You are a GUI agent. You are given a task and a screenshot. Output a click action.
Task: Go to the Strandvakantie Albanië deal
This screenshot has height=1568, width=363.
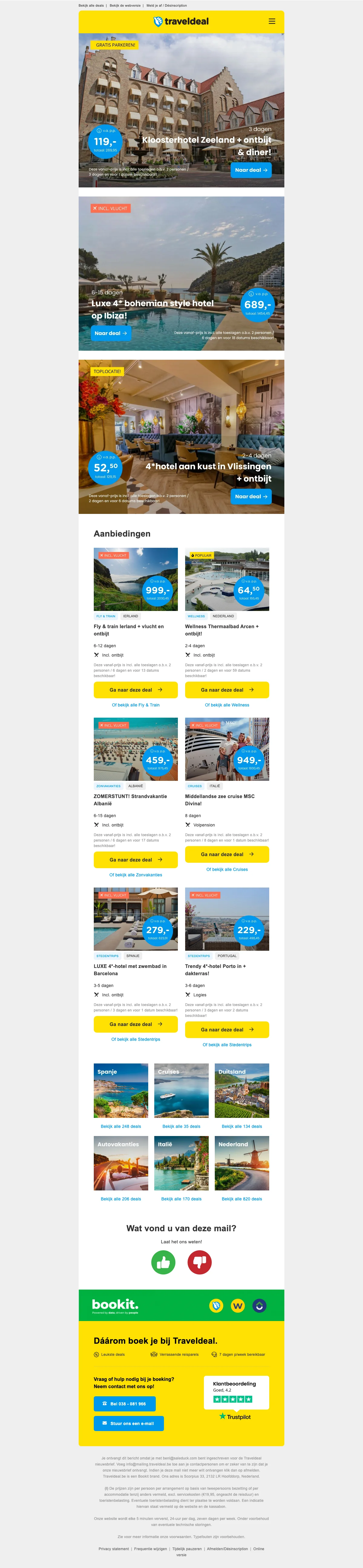tap(135, 859)
